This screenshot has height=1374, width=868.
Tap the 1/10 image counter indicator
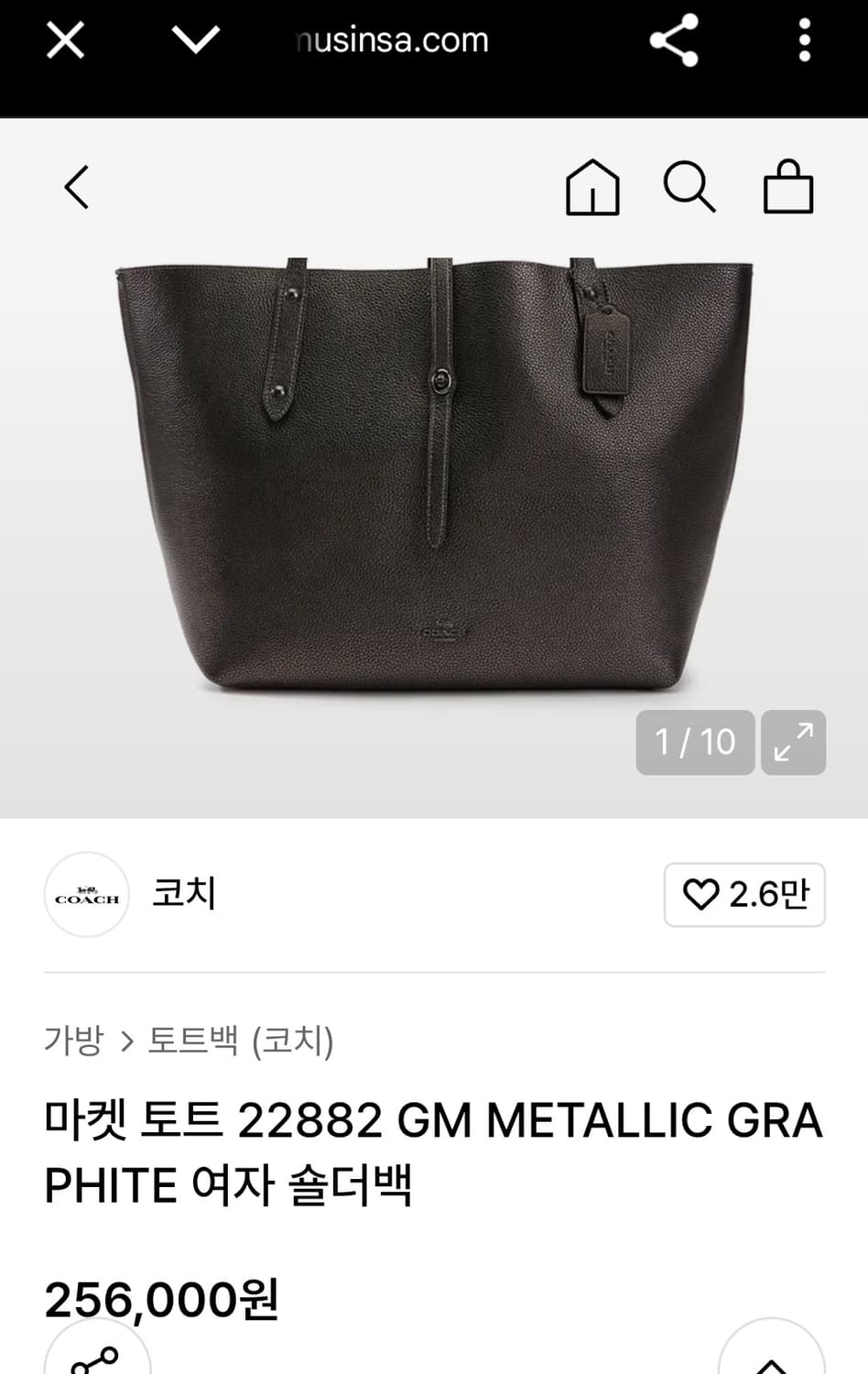point(694,743)
